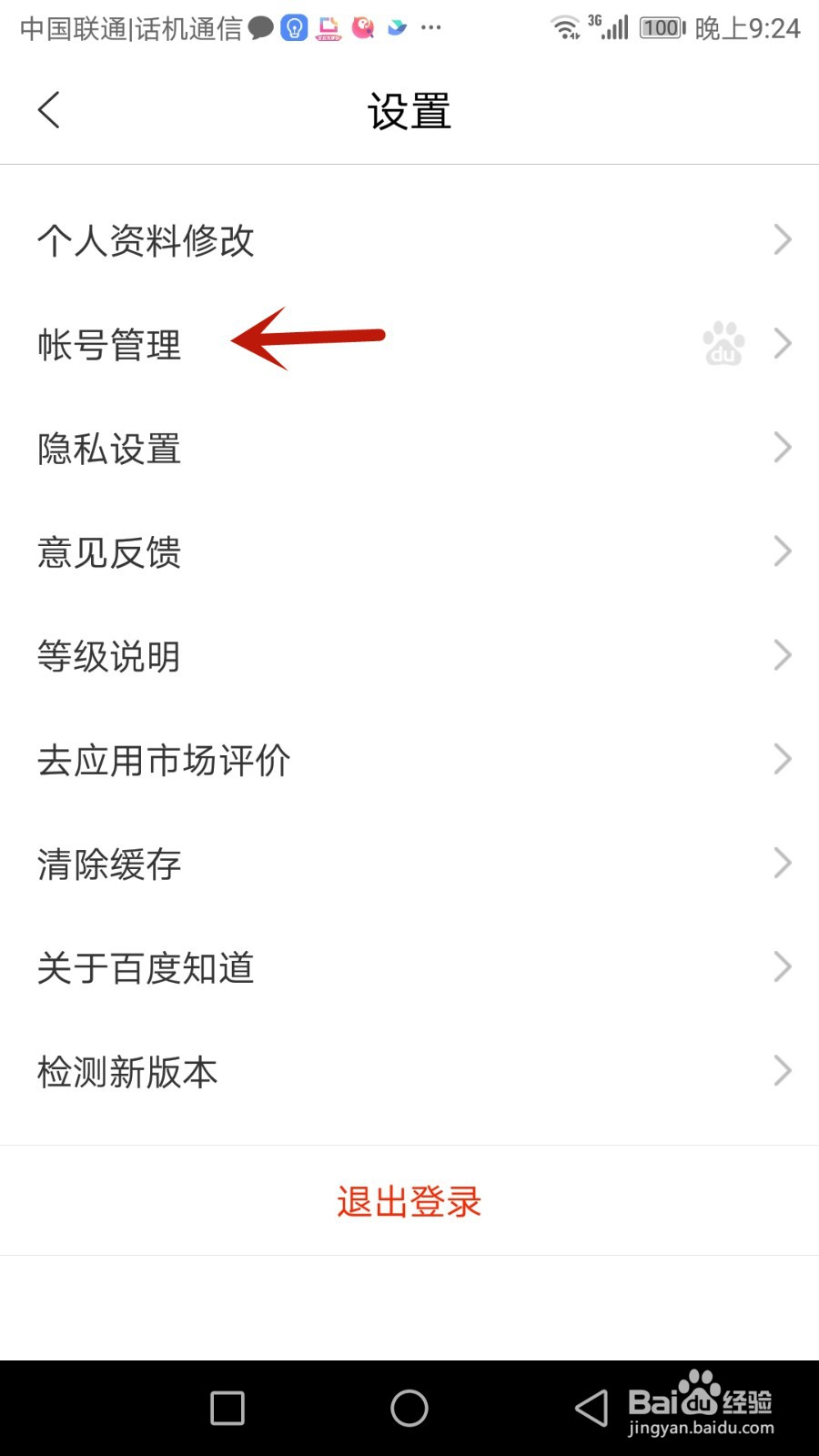
Task: Open the speech bubble icon in status bar
Action: click(x=262, y=27)
